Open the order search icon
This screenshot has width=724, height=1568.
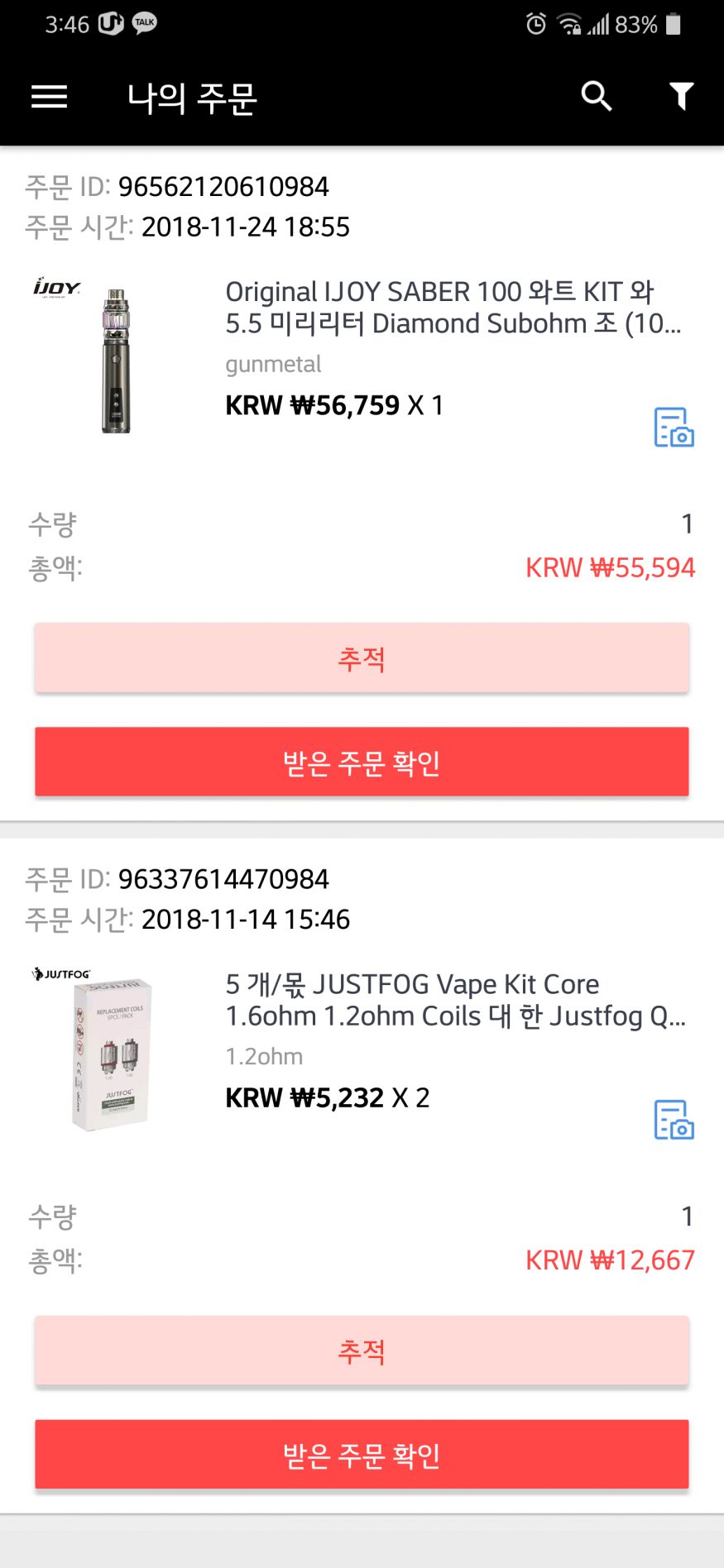click(x=596, y=97)
